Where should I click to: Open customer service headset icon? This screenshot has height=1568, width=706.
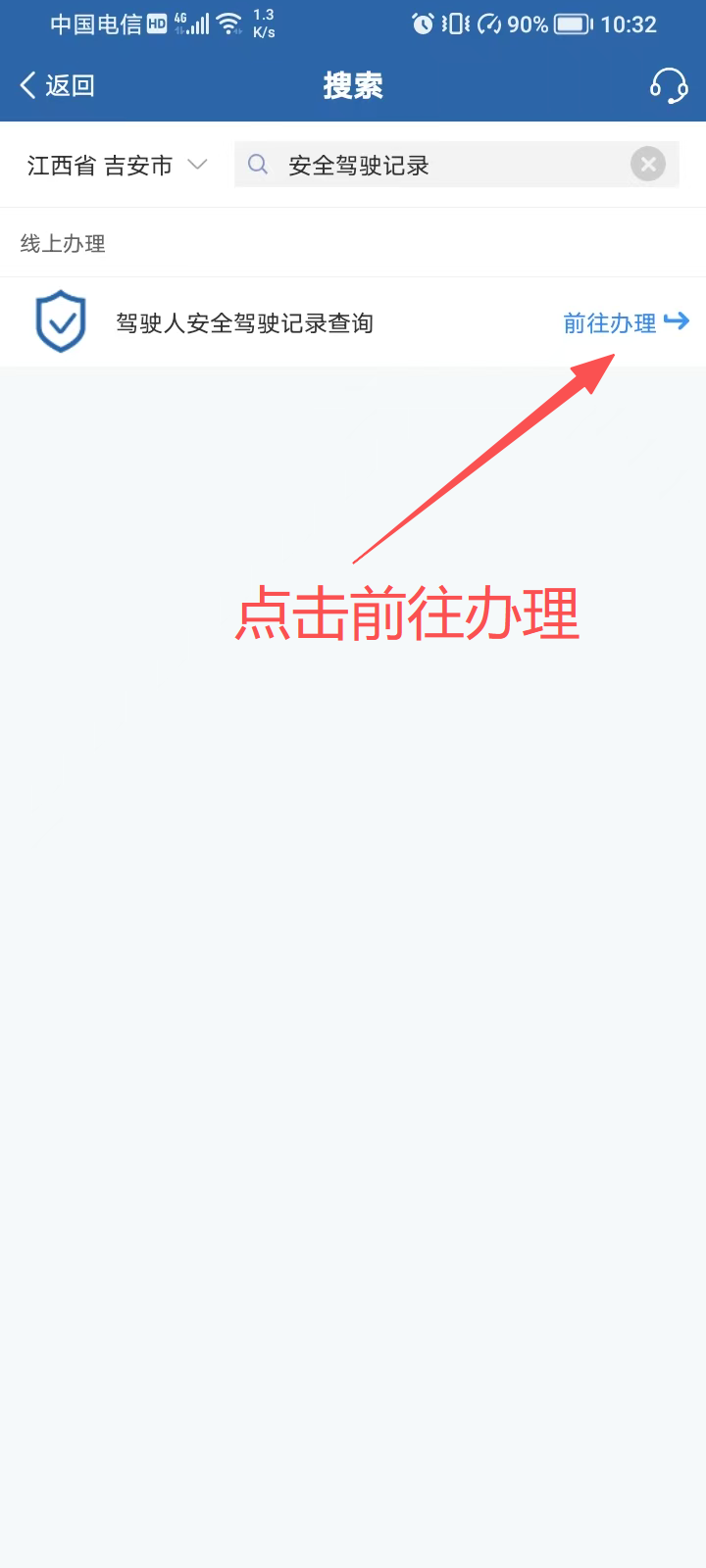tap(669, 85)
